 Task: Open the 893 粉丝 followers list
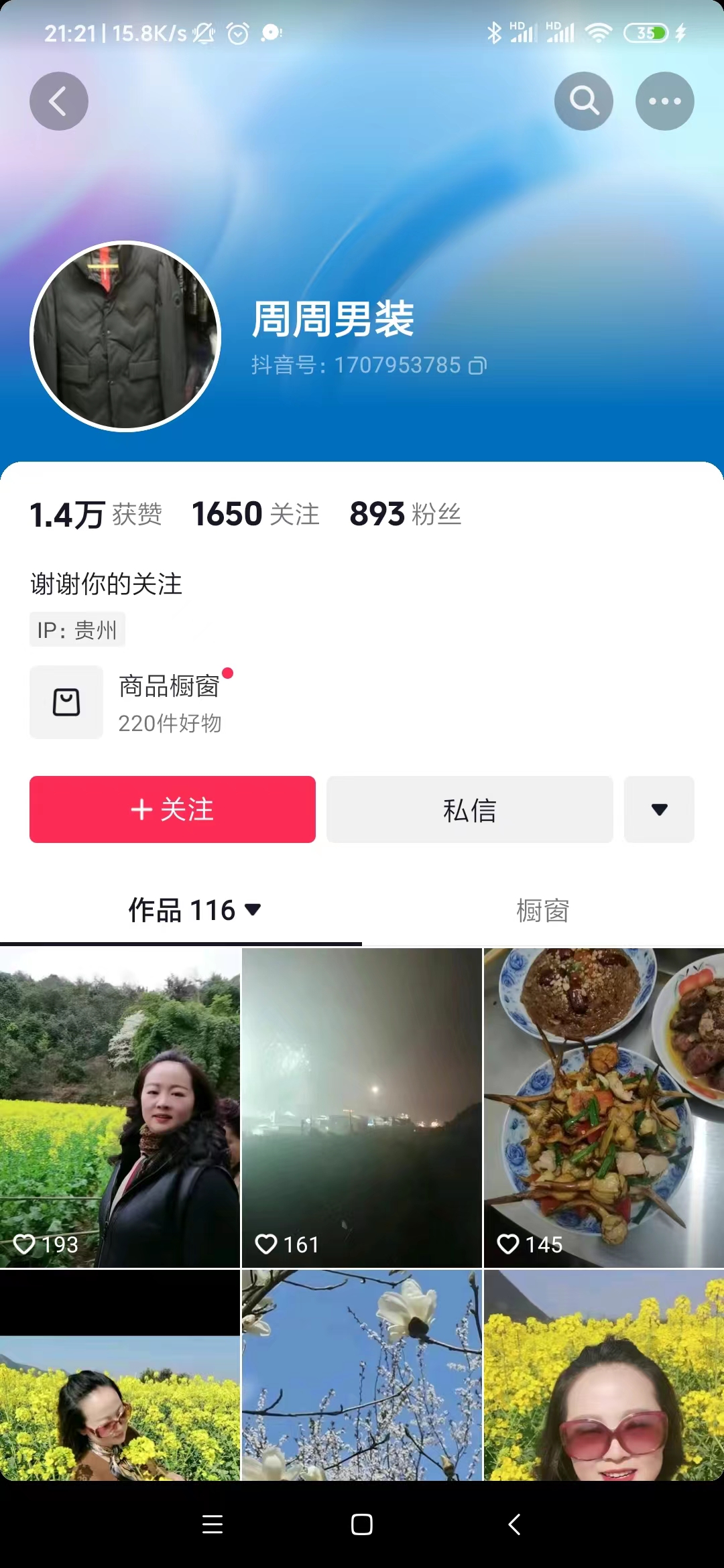point(405,514)
